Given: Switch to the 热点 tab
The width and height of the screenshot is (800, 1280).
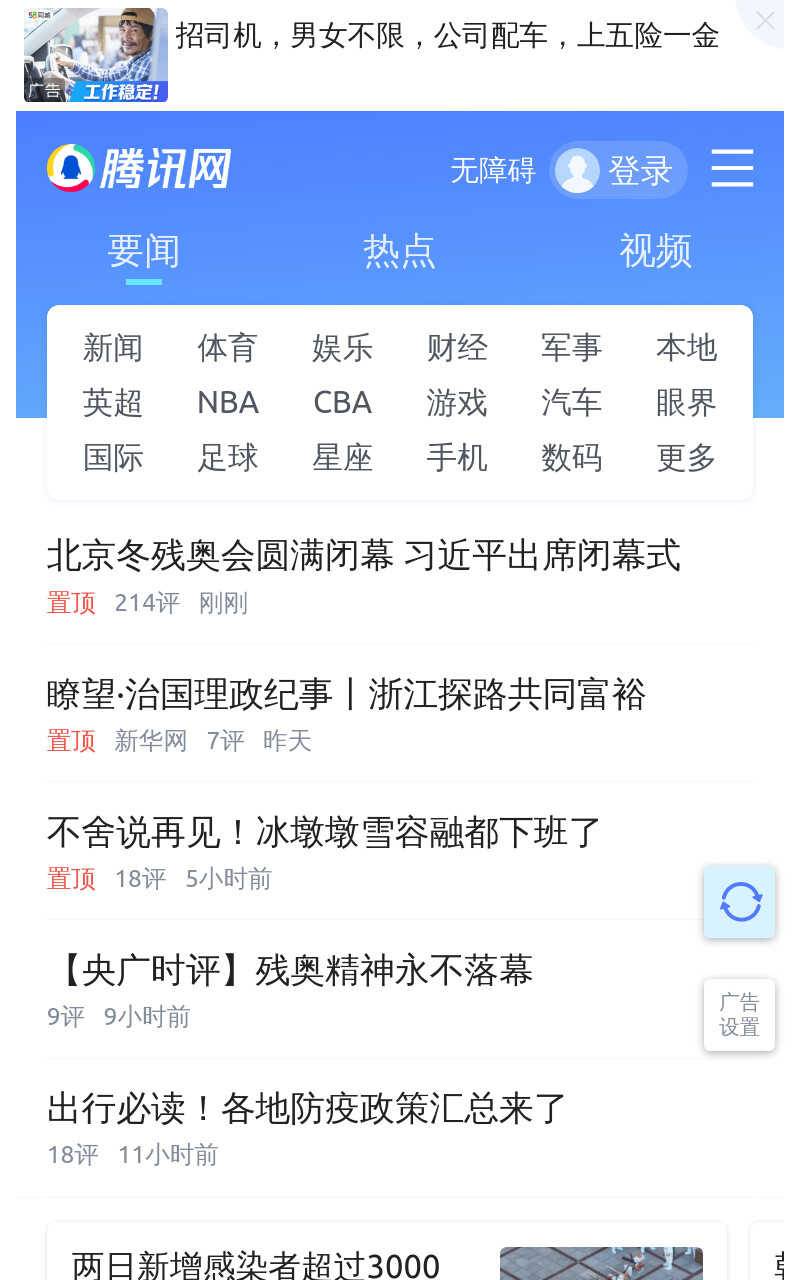Looking at the screenshot, I should click(x=400, y=250).
